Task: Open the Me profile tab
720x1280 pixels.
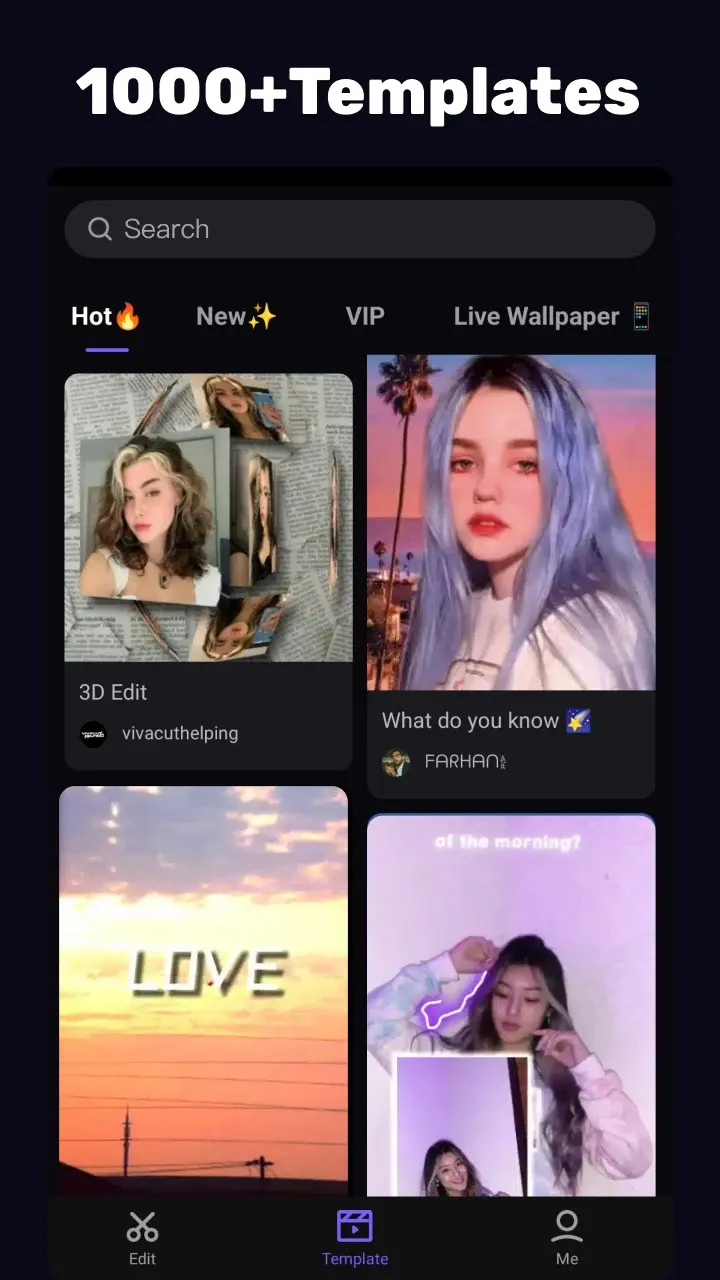Action: pyautogui.click(x=567, y=1237)
